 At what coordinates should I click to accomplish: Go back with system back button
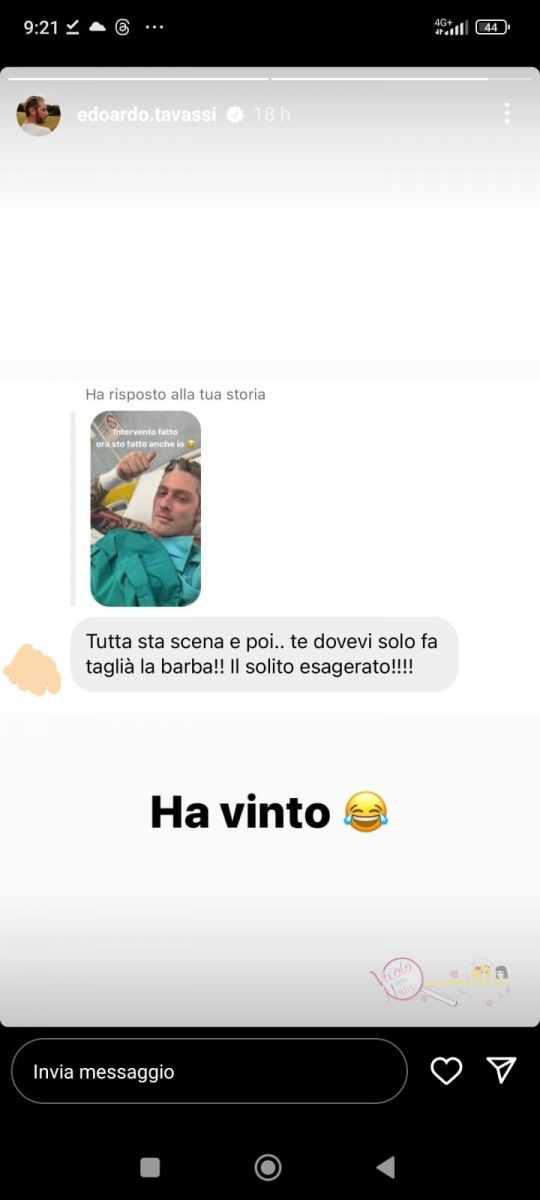click(x=385, y=1167)
